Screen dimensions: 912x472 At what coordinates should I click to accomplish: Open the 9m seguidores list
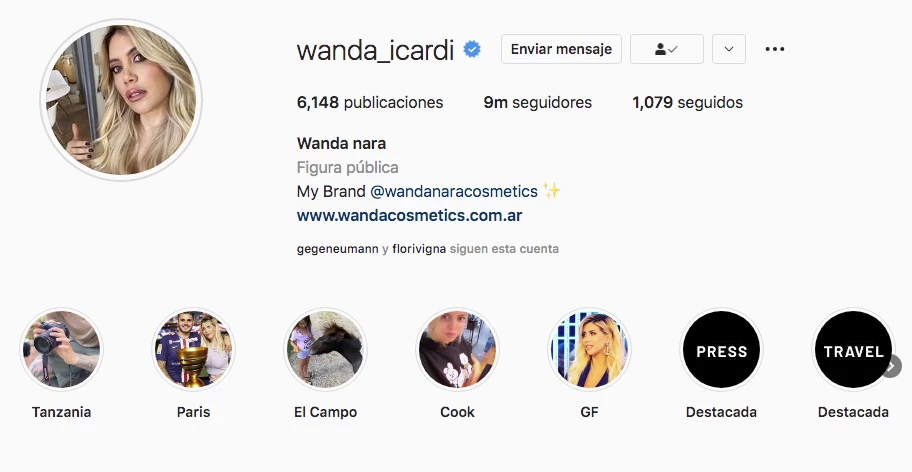[x=537, y=102]
